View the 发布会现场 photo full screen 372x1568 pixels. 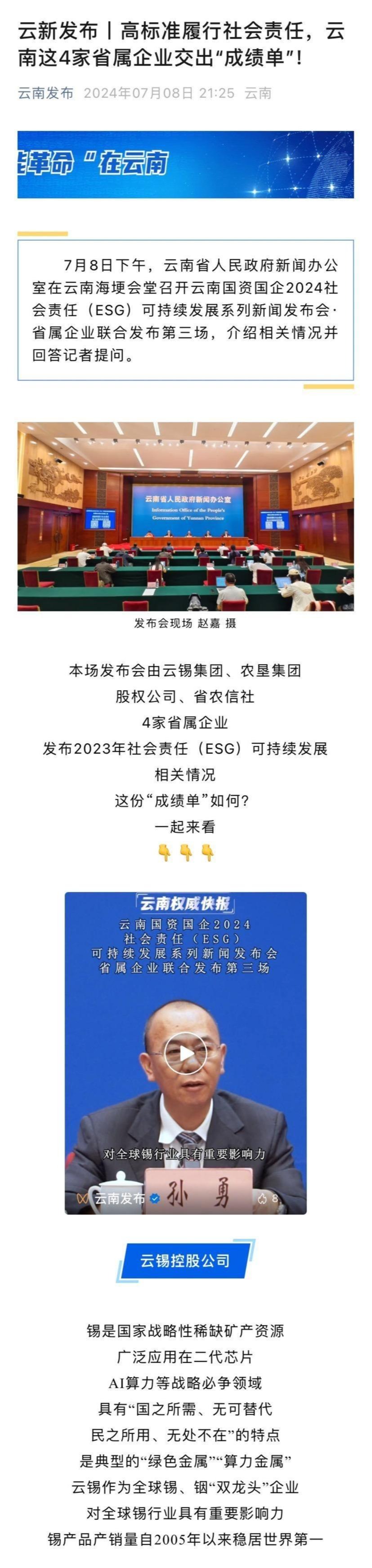click(x=185, y=516)
